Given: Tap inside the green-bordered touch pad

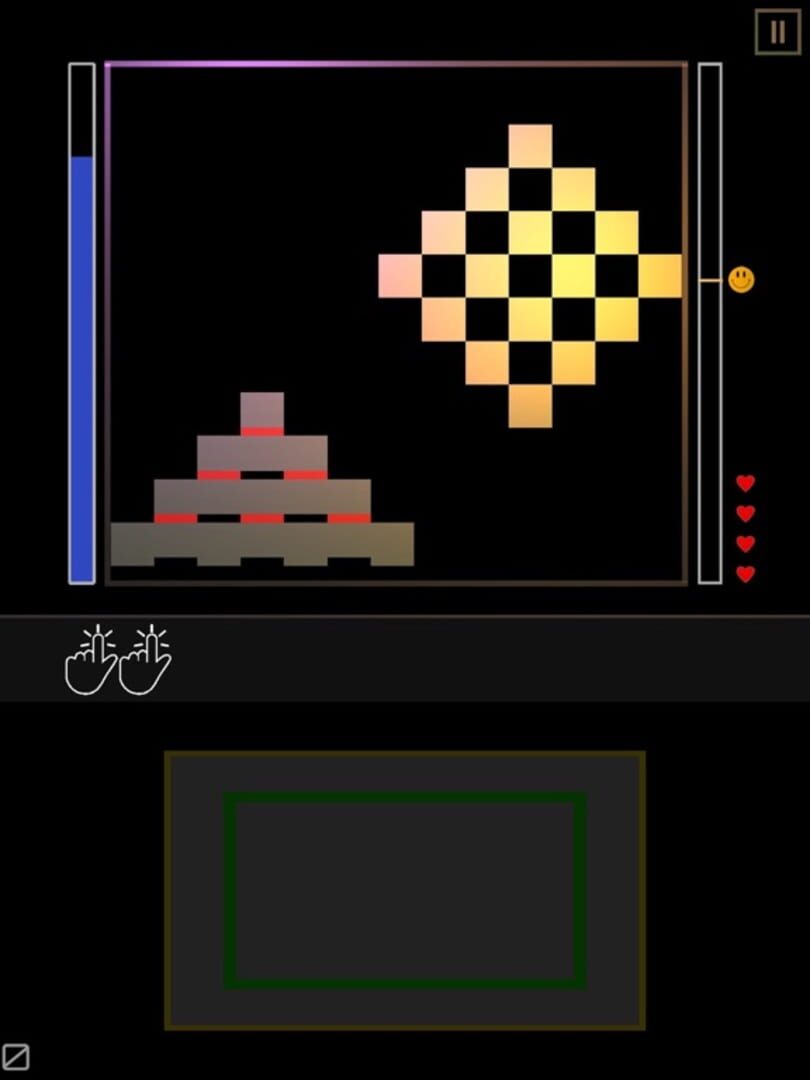Looking at the screenshot, I should click(405, 890).
